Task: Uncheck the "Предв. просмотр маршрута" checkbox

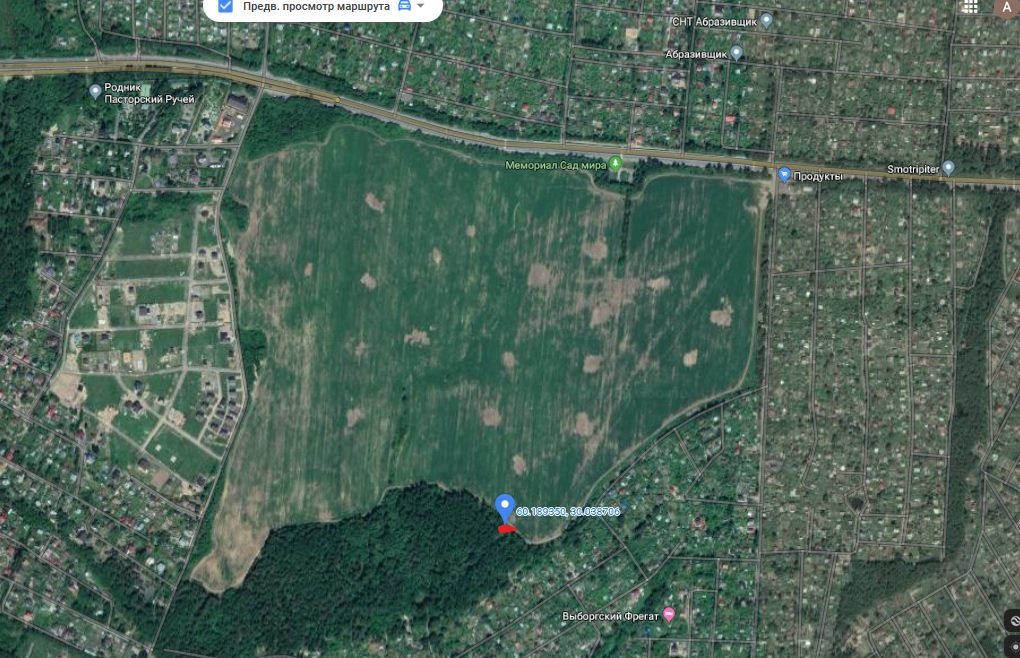Action: (225, 6)
